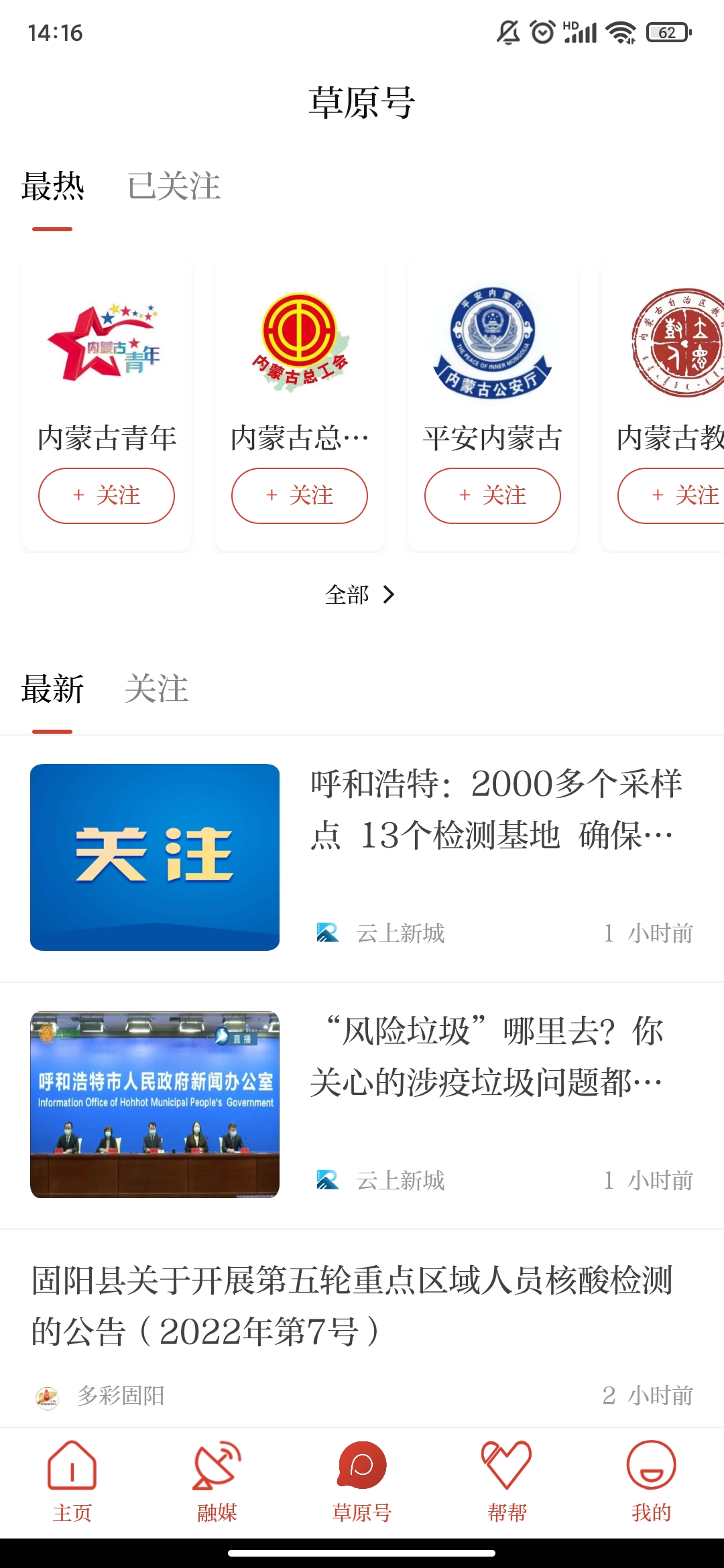The height and width of the screenshot is (1568, 724).
Task: Follow 平安内蒙古 account
Action: [x=492, y=496]
